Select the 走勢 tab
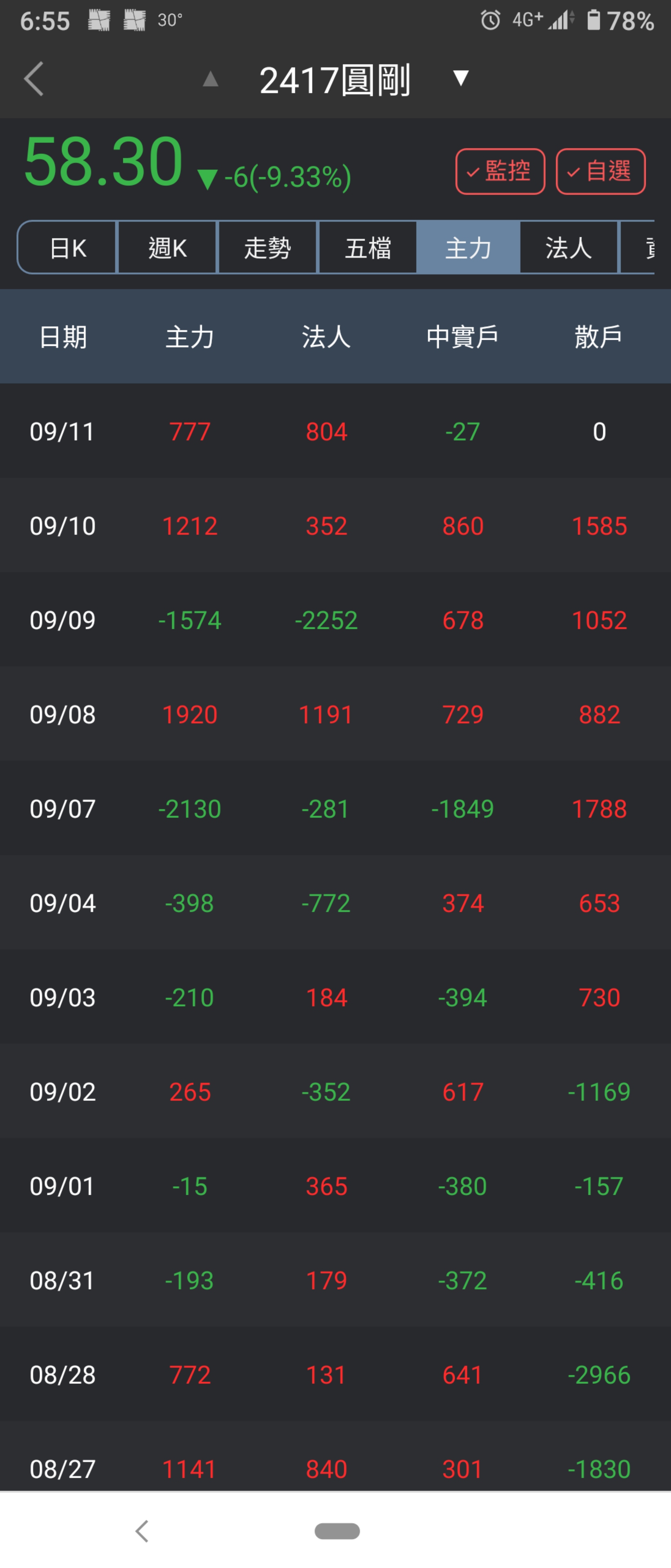This screenshot has height=1568, width=671. 268,248
